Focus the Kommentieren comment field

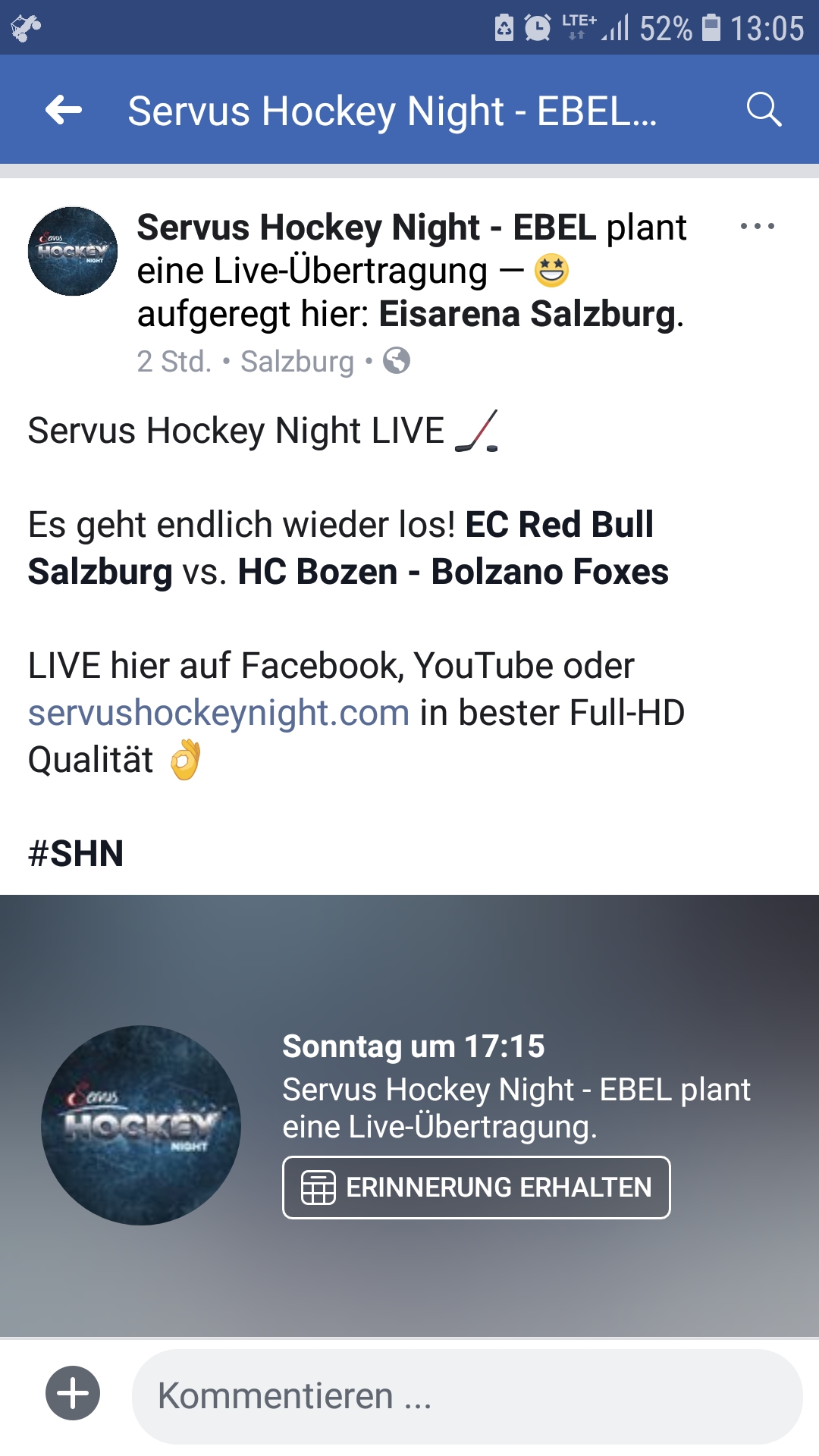pos(466,1396)
